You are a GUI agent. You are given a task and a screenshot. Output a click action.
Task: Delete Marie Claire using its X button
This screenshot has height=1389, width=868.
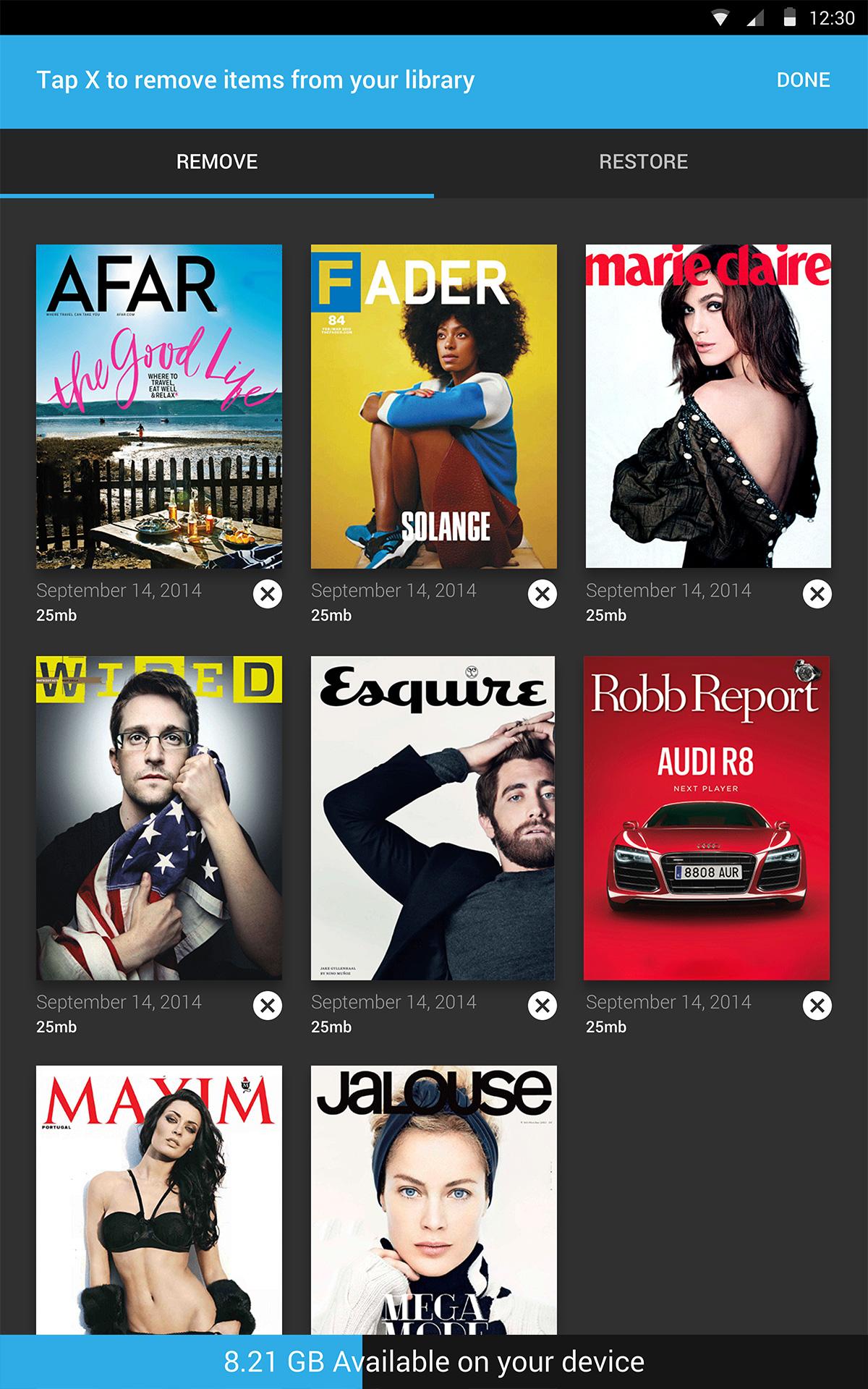(x=817, y=594)
